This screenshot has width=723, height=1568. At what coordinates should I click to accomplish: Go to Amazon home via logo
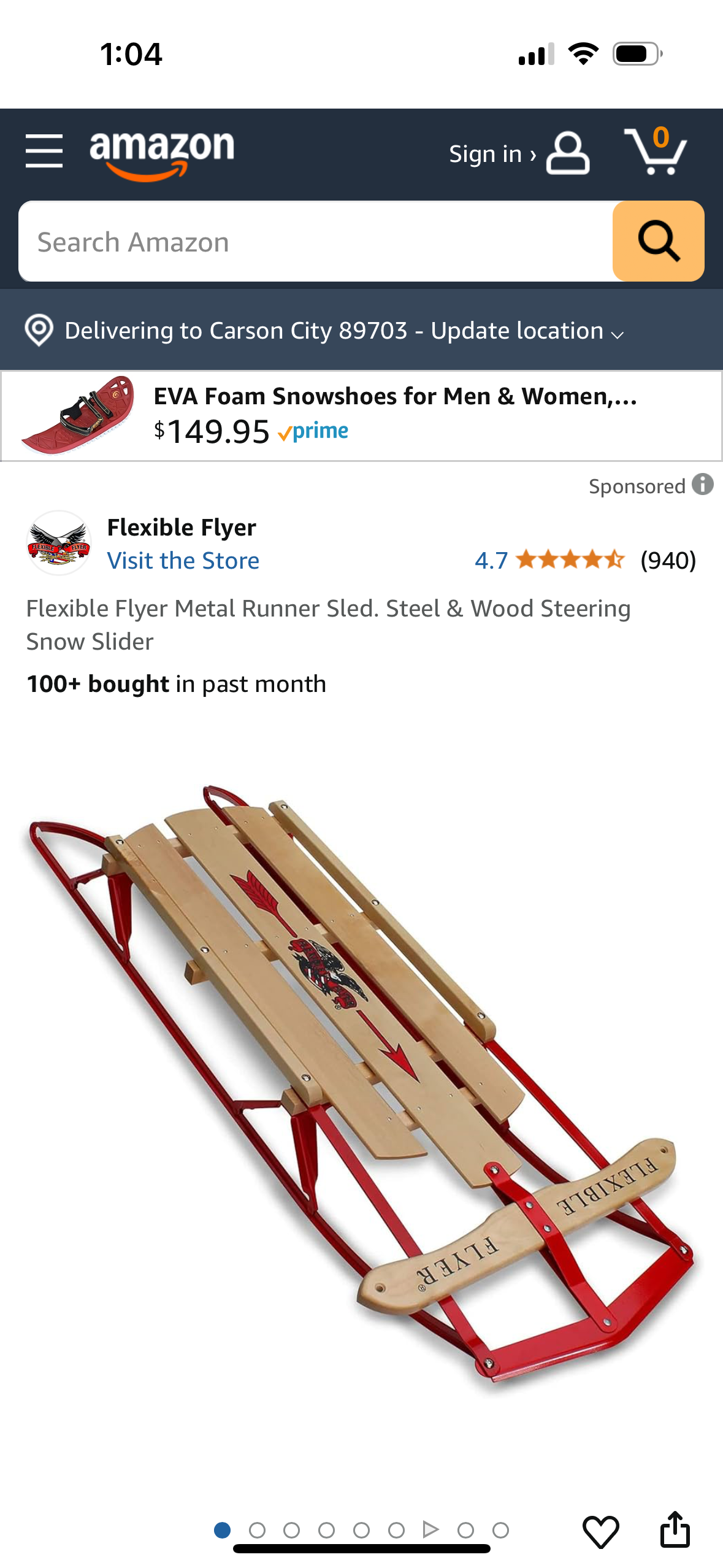162,155
